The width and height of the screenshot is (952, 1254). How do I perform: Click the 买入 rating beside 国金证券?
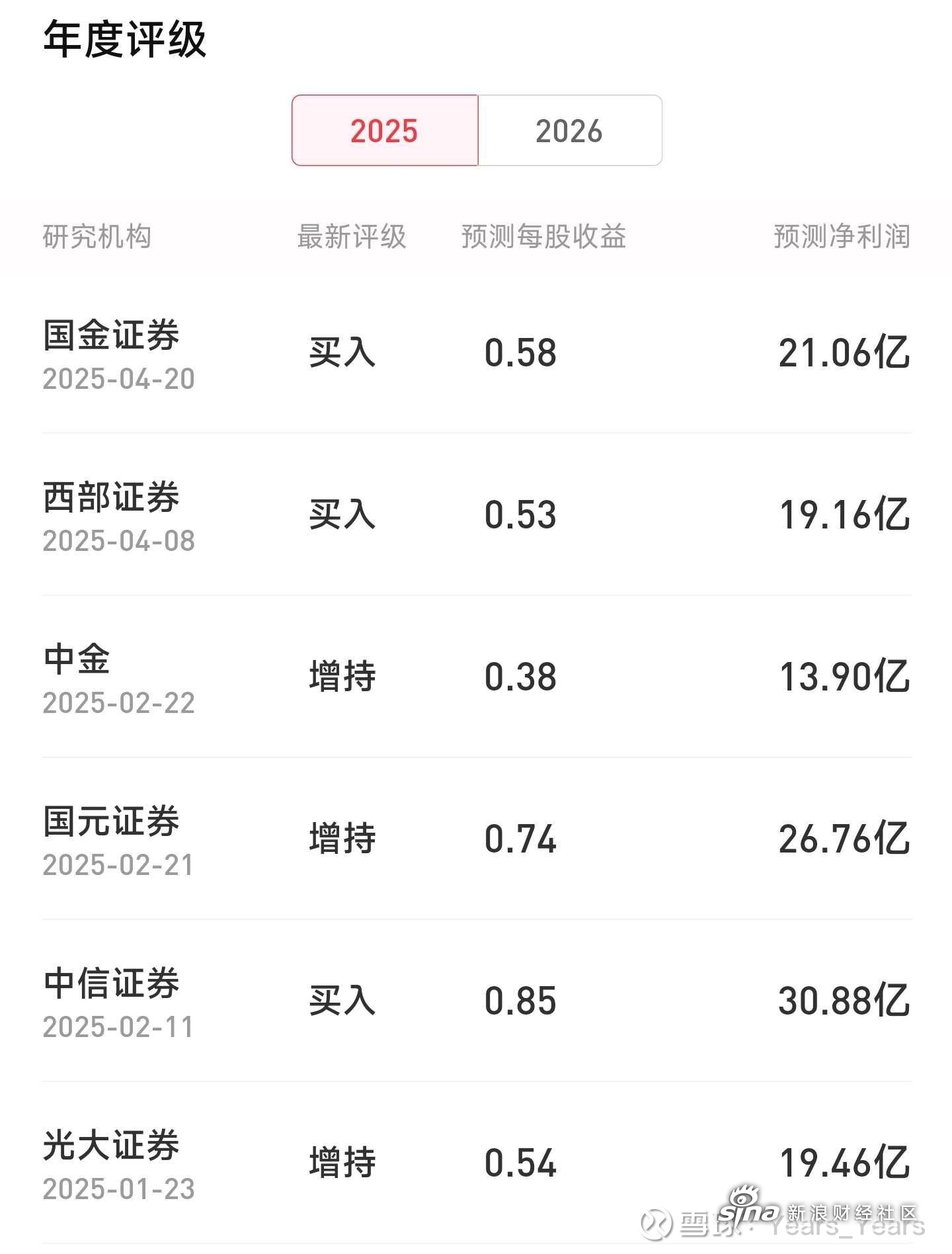[x=342, y=354]
